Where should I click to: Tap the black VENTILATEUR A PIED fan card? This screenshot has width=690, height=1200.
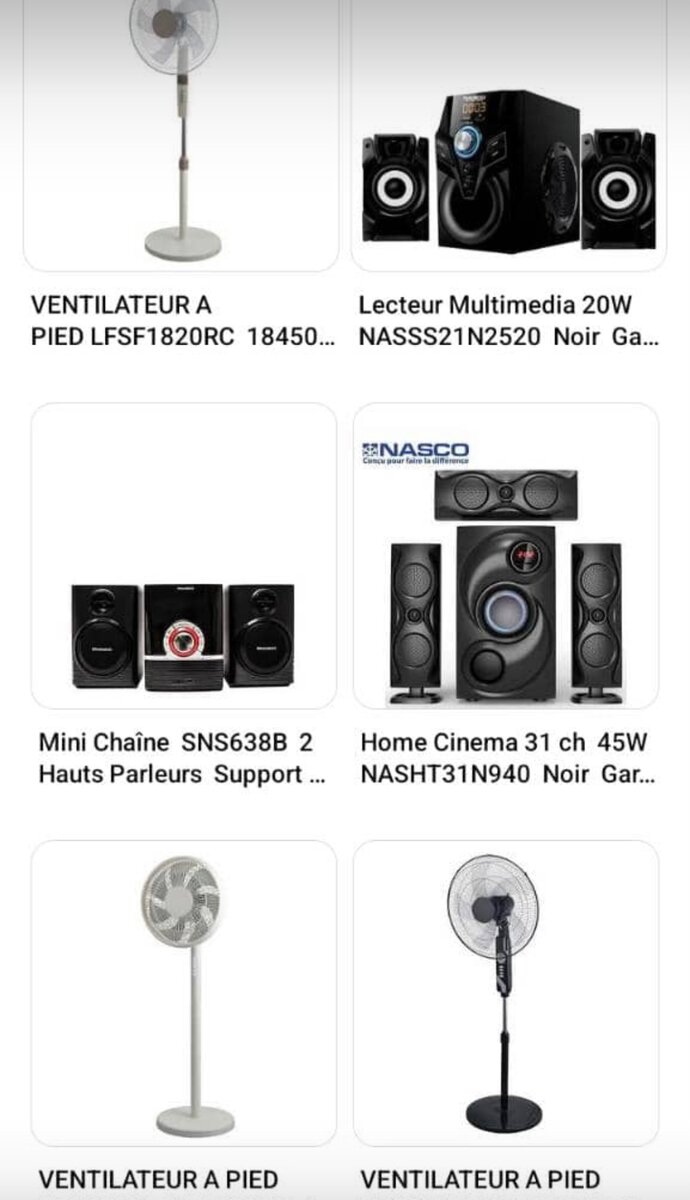pyautogui.click(x=506, y=992)
